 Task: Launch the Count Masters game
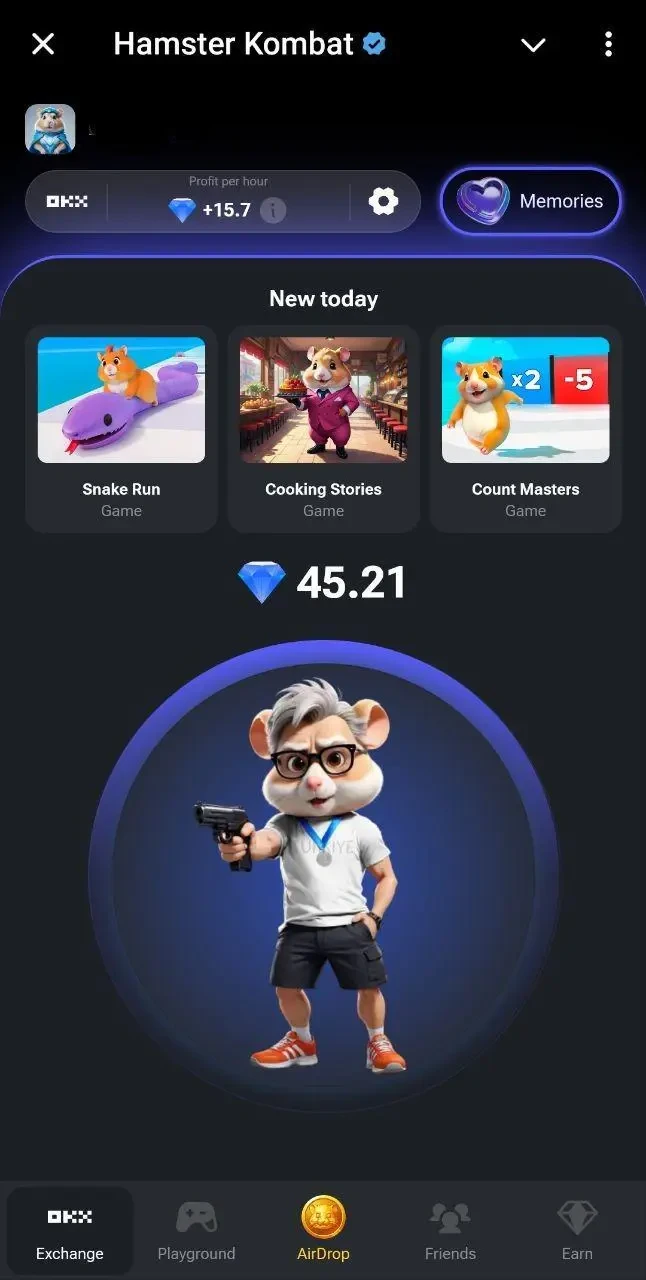(x=525, y=428)
